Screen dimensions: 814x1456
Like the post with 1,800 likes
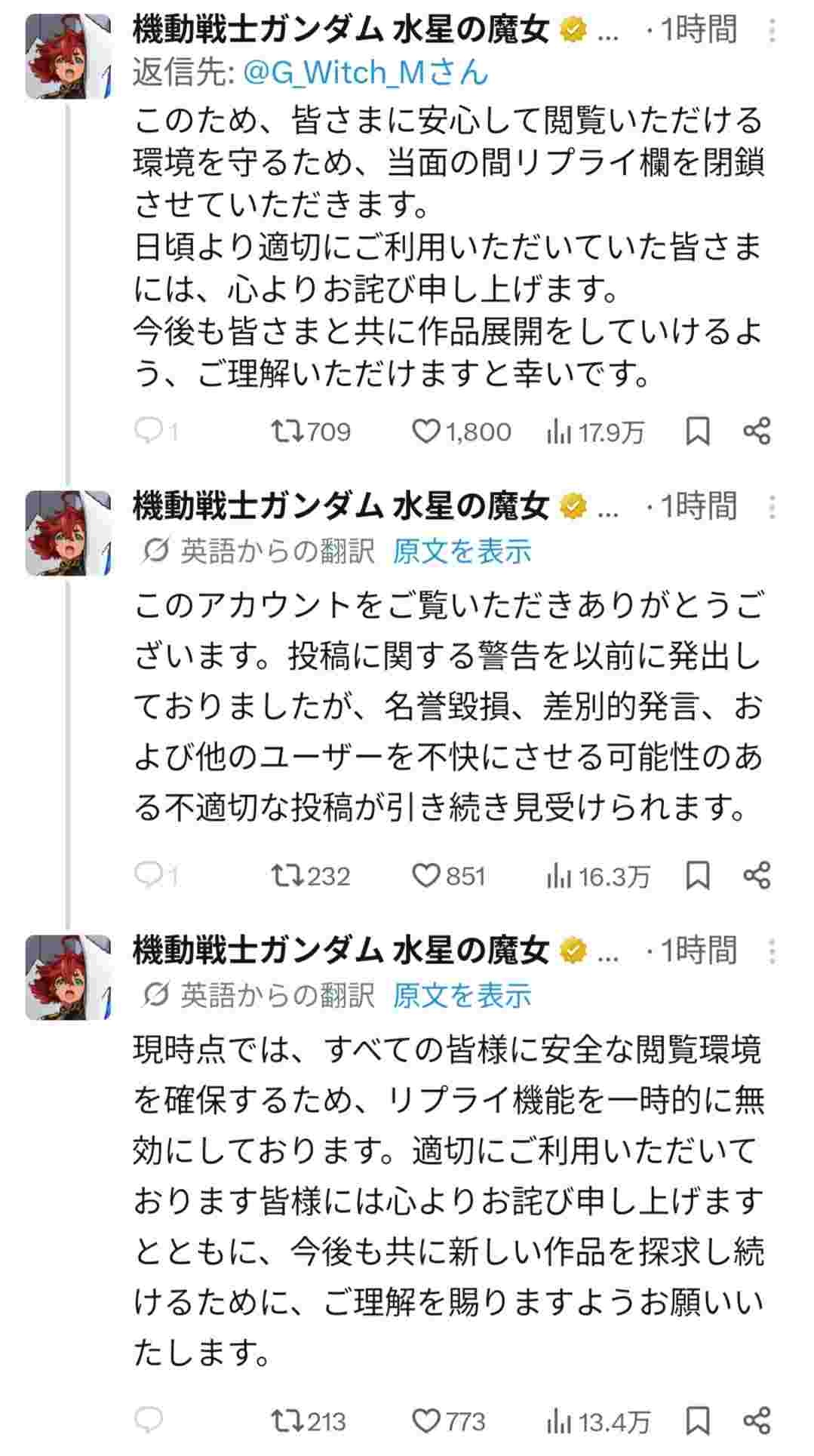pos(426,432)
